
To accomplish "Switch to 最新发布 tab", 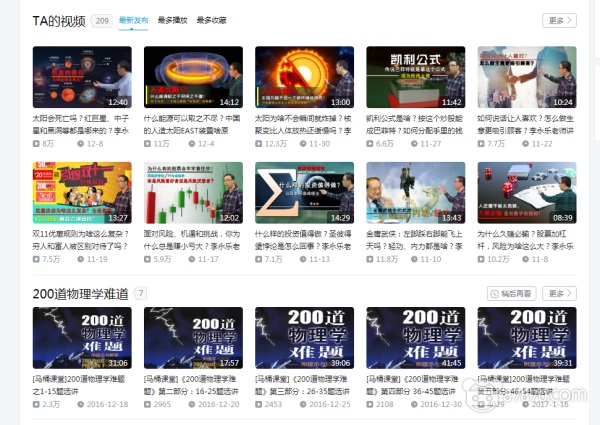I will 132,20.
